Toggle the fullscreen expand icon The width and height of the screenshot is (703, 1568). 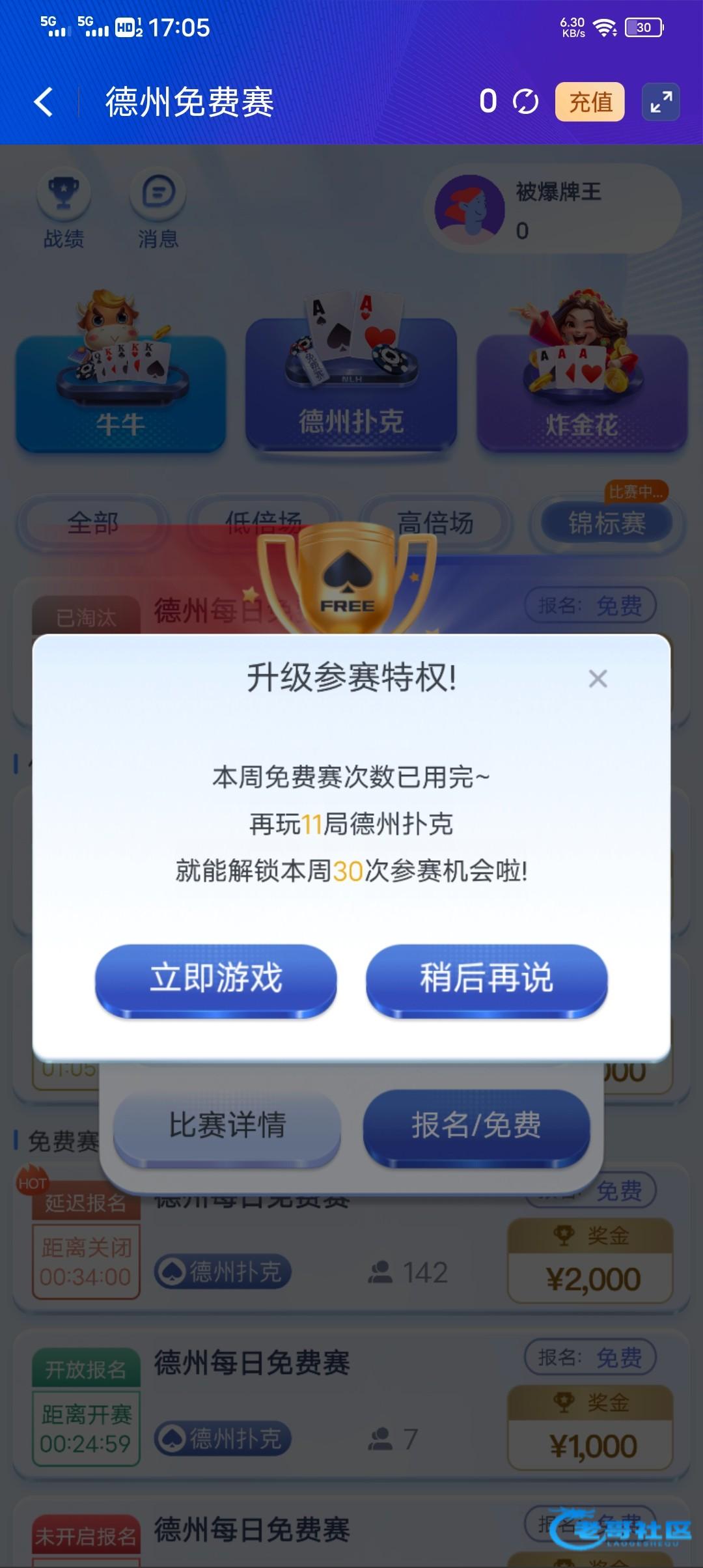pyautogui.click(x=661, y=102)
